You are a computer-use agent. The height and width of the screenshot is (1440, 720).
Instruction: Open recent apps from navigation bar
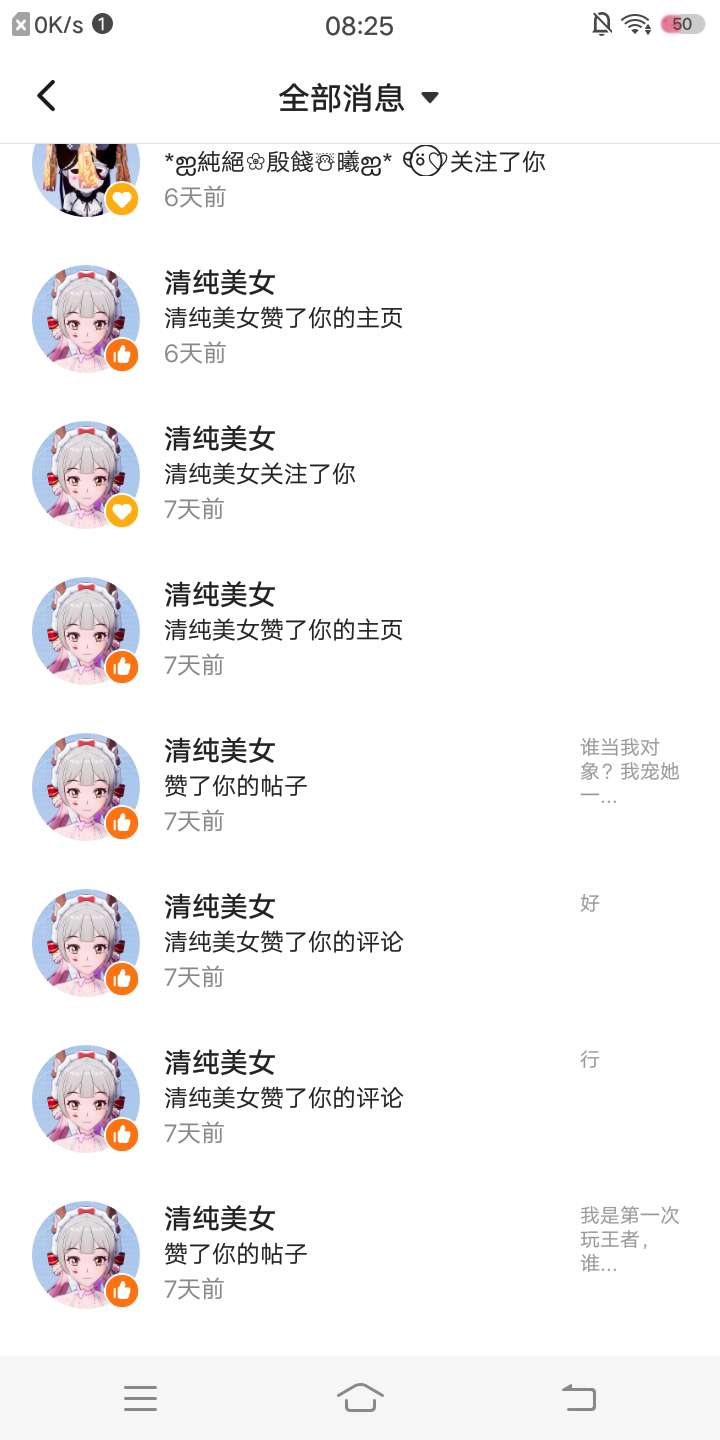click(140, 1398)
